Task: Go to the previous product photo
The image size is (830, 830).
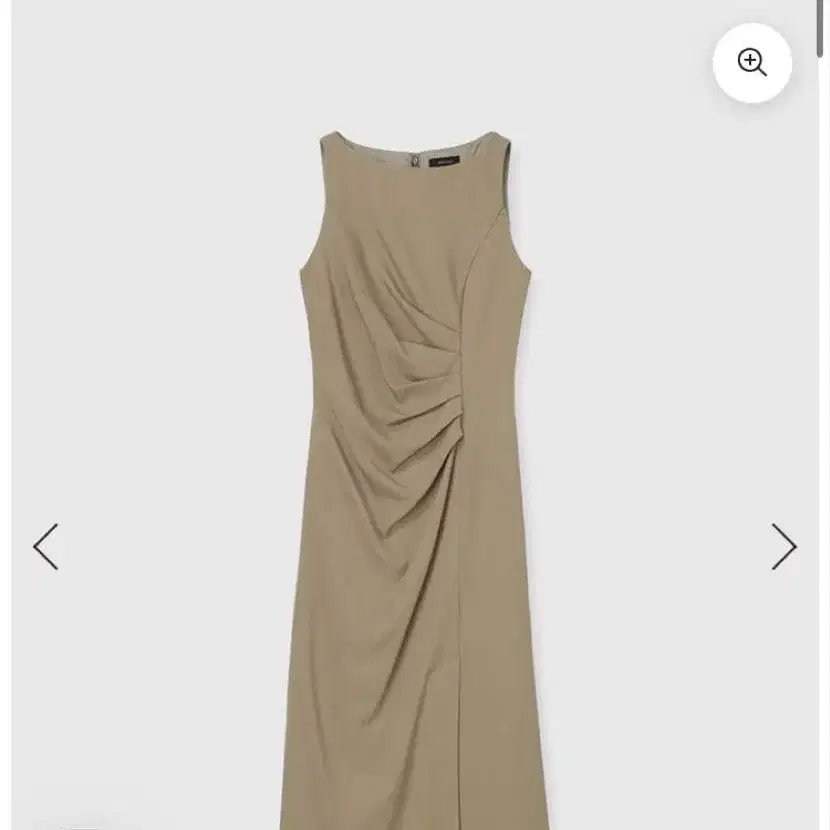Action: click(x=46, y=547)
